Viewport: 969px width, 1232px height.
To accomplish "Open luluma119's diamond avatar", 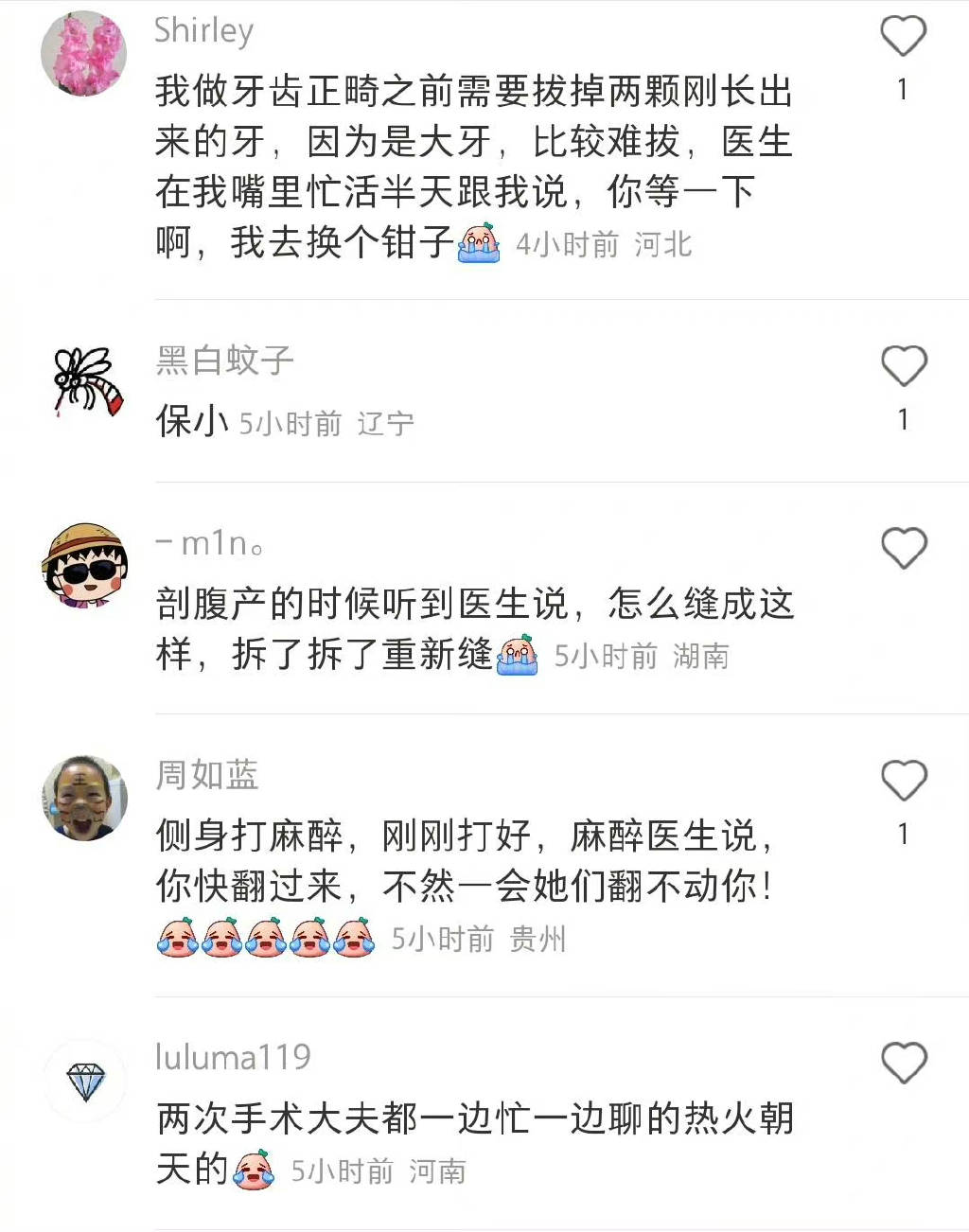I will [85, 1081].
